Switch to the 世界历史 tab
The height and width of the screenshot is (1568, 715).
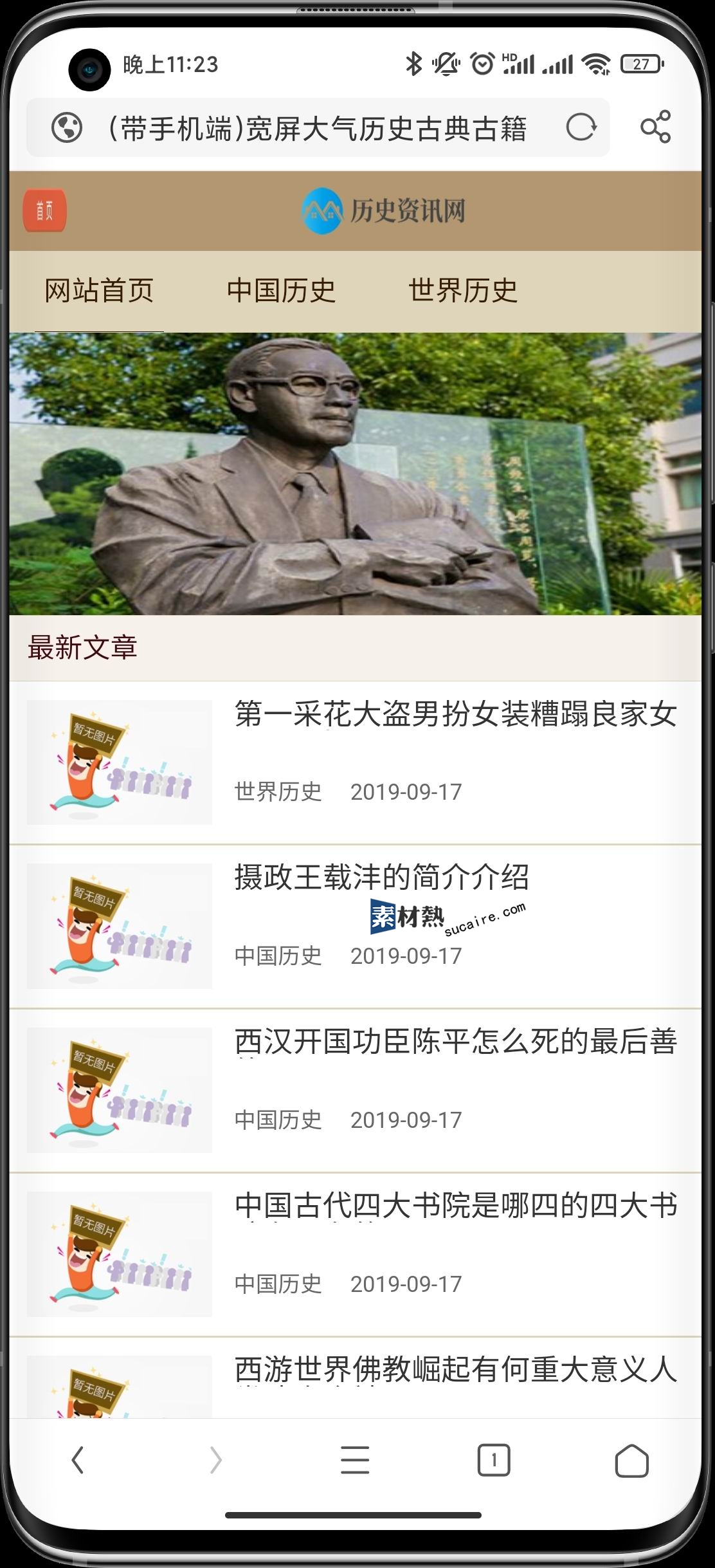[x=463, y=291]
